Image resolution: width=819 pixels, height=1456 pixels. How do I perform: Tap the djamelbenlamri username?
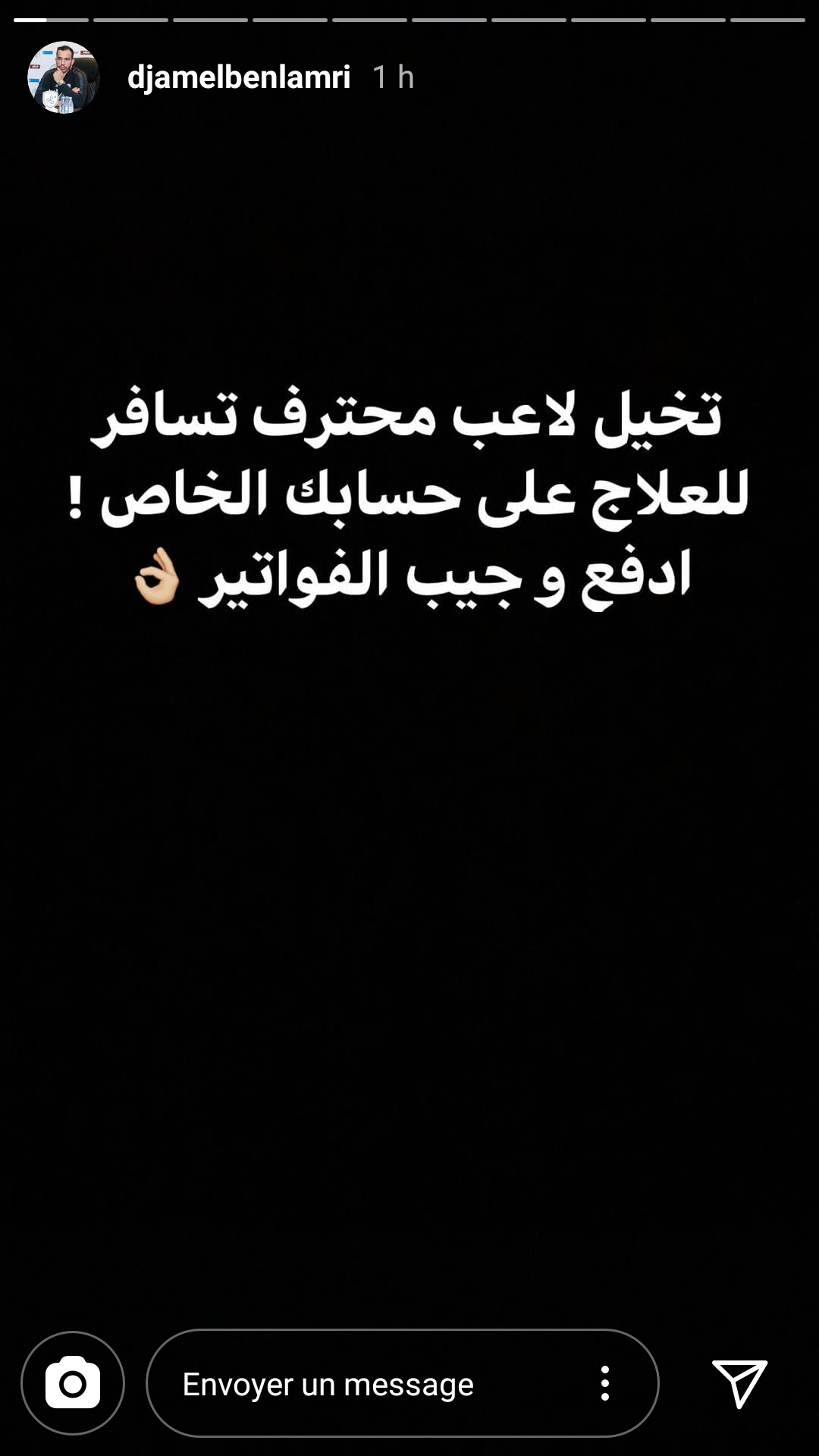[x=239, y=77]
